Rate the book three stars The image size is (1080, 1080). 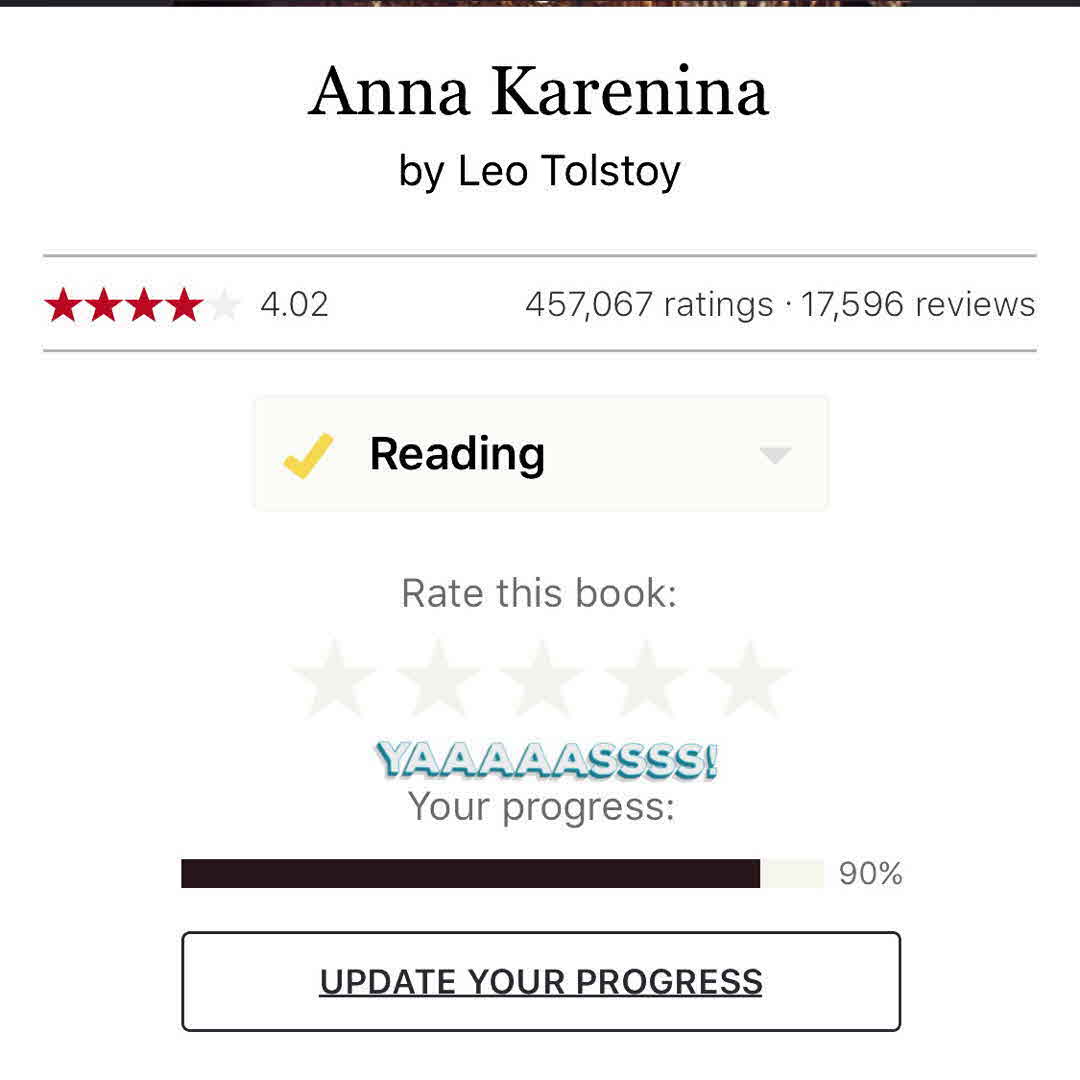tap(541, 680)
